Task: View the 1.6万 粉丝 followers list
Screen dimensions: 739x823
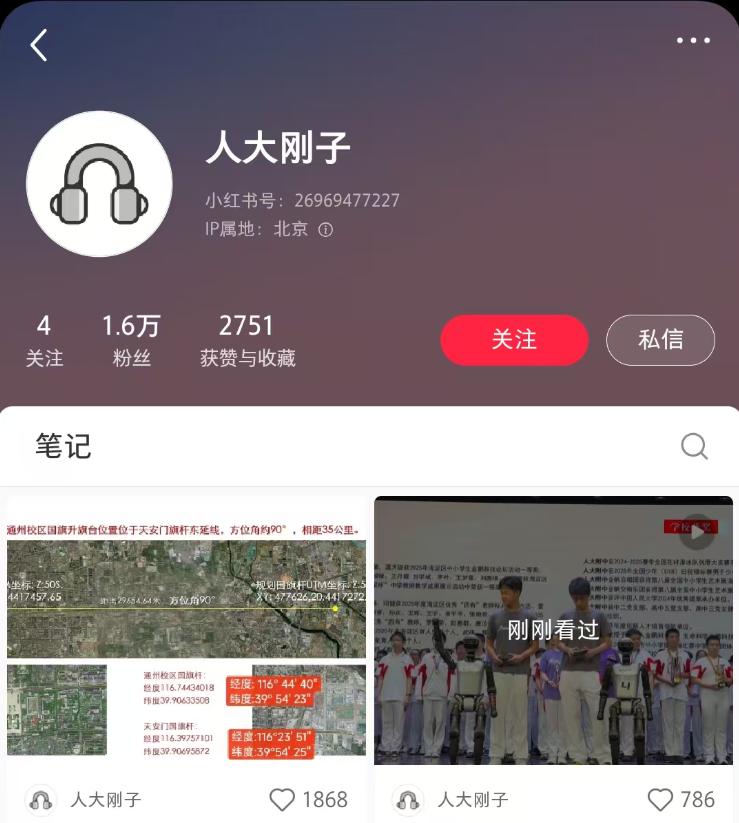Action: click(131, 340)
